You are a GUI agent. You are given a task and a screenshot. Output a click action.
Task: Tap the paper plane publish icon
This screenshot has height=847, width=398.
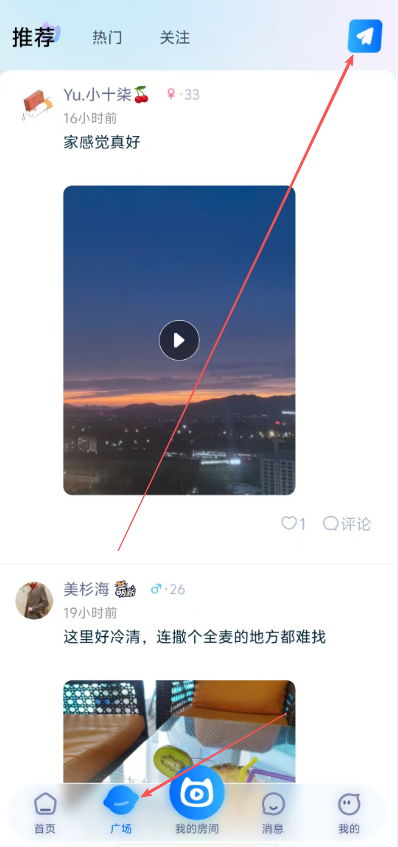[x=365, y=36]
